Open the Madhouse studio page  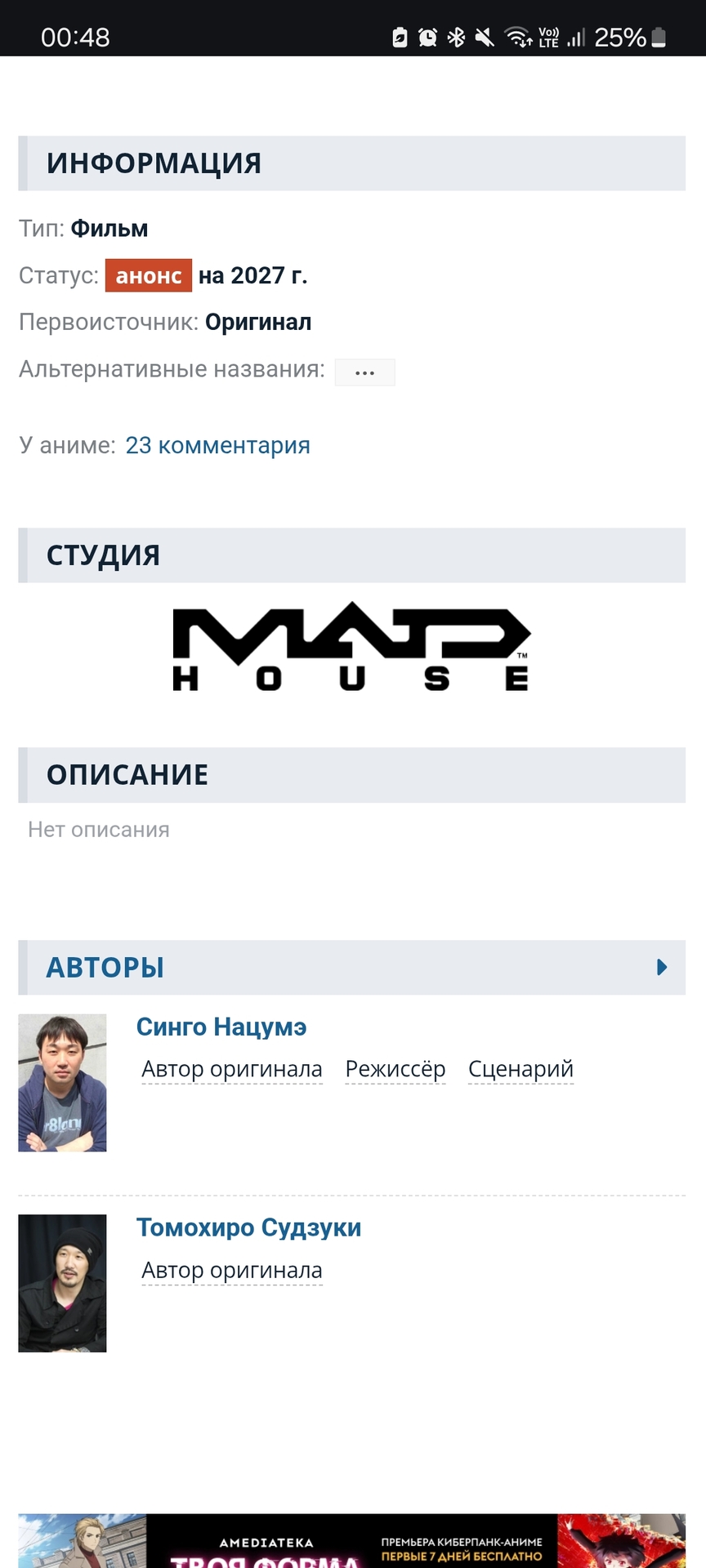click(x=351, y=647)
